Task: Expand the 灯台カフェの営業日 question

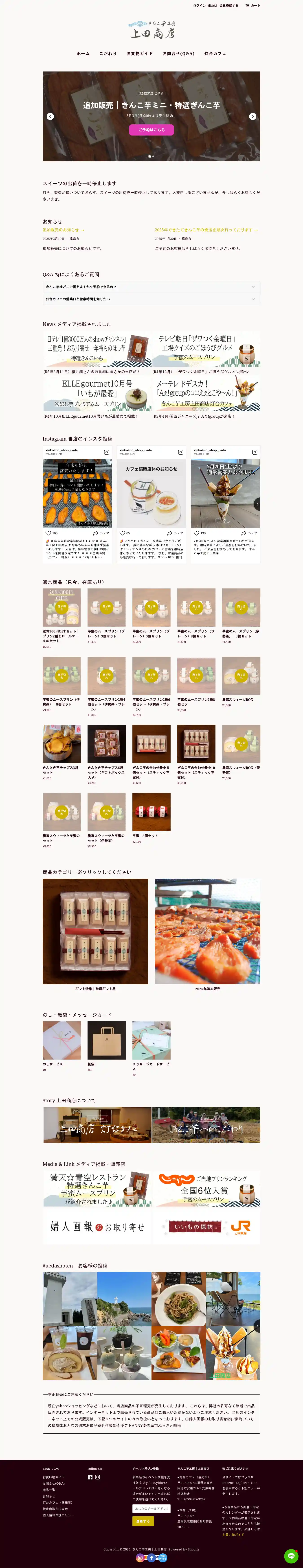Action: [151, 299]
